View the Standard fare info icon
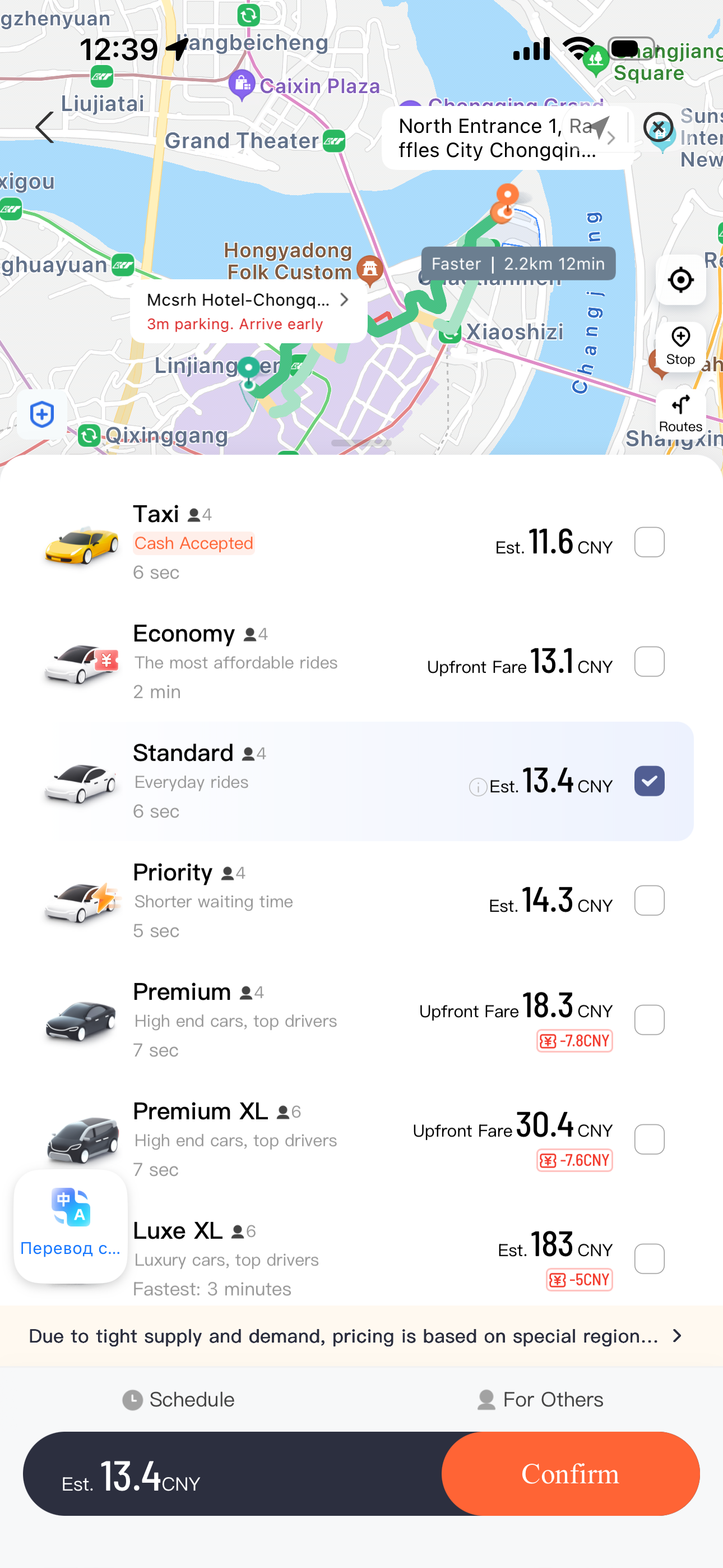Viewport: 723px width, 1568px height. [x=478, y=787]
